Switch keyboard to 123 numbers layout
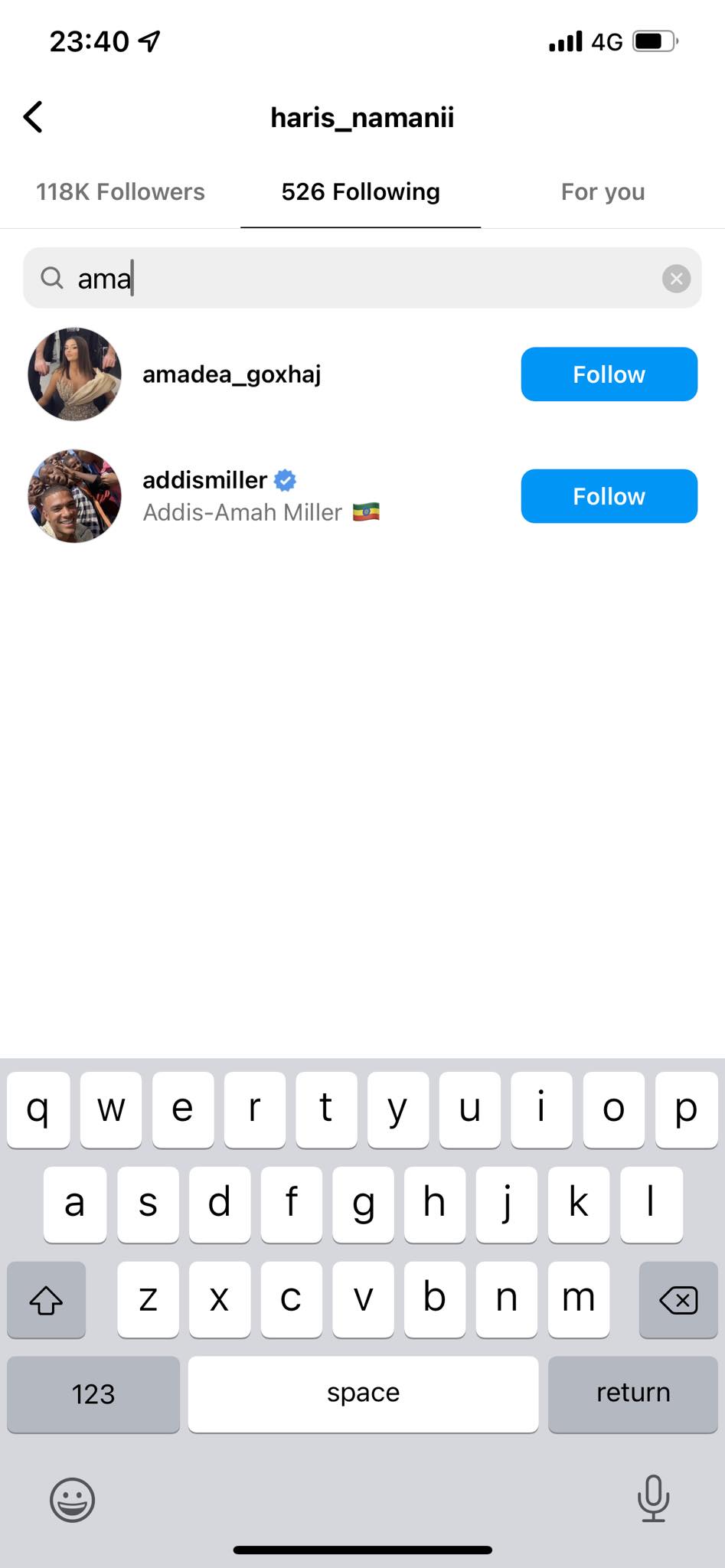Screen dimensions: 725x1568 93,1393
